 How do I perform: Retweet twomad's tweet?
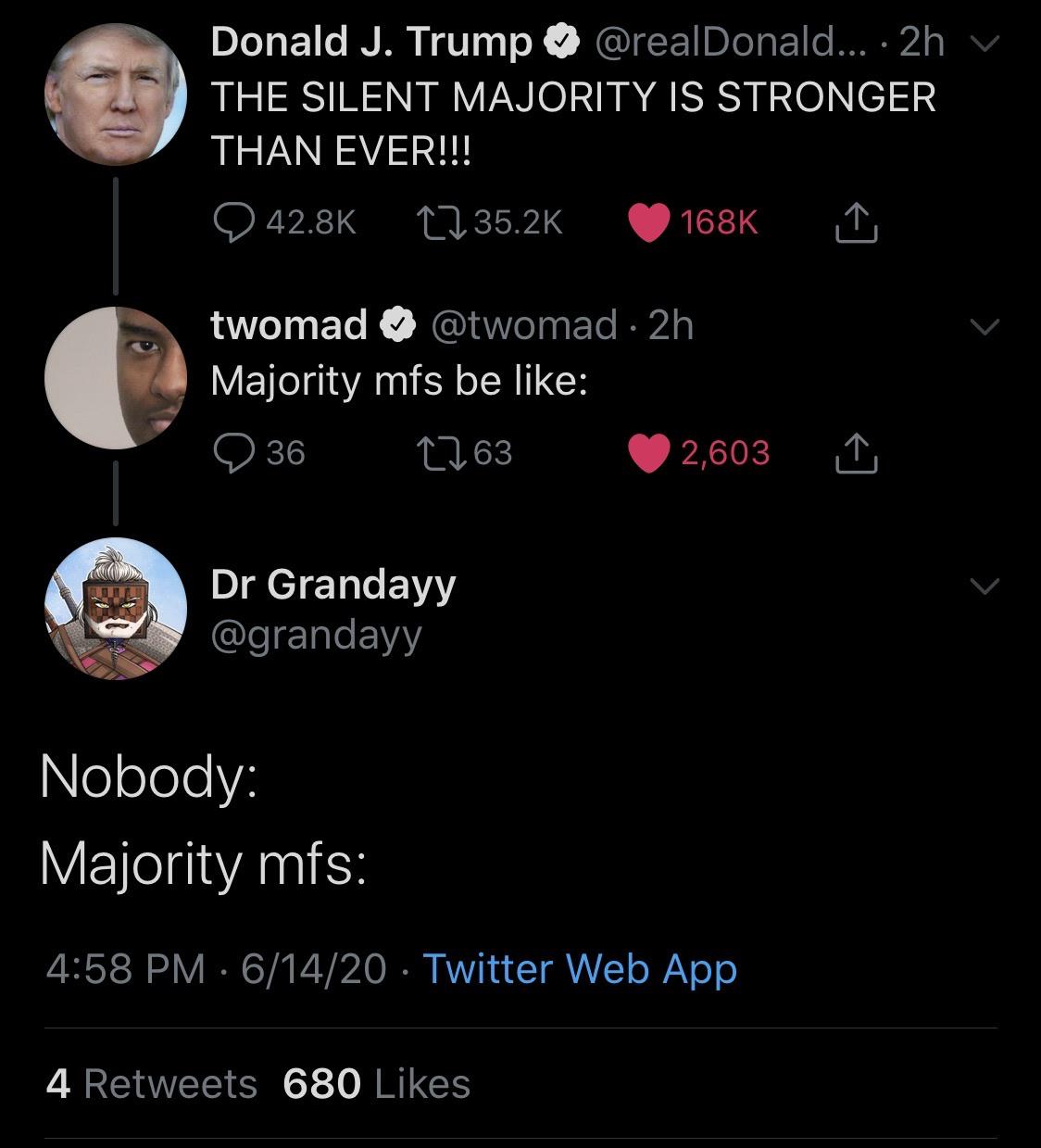440,452
